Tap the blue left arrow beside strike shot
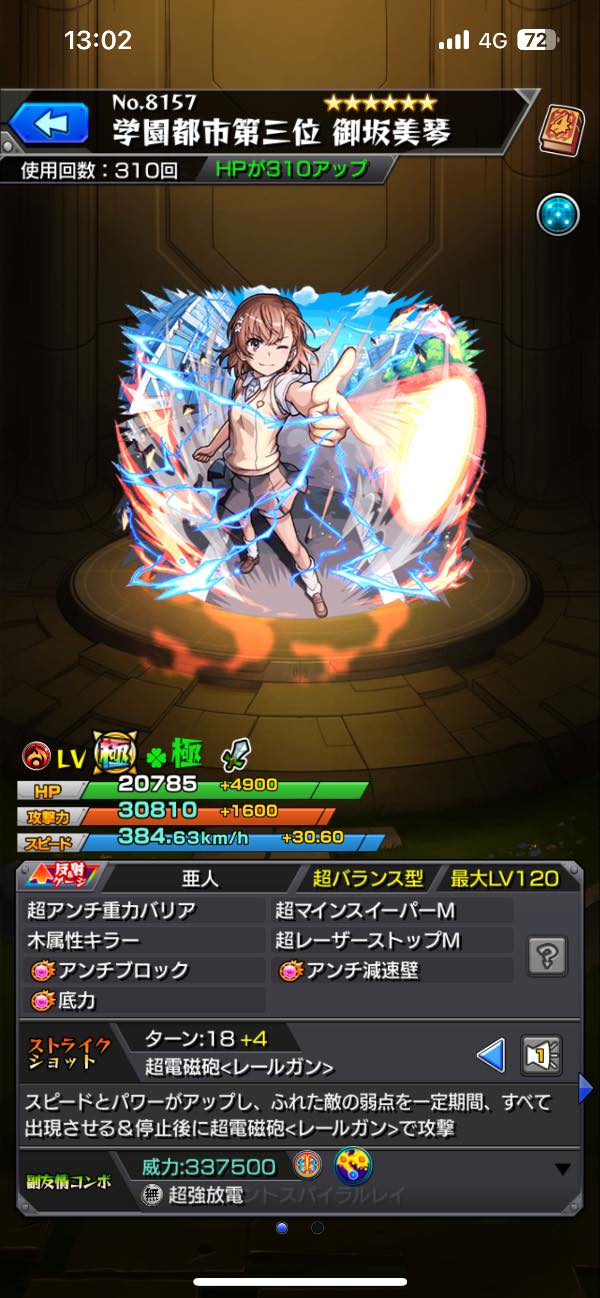Screen dimensions: 600x1298 490,1054
